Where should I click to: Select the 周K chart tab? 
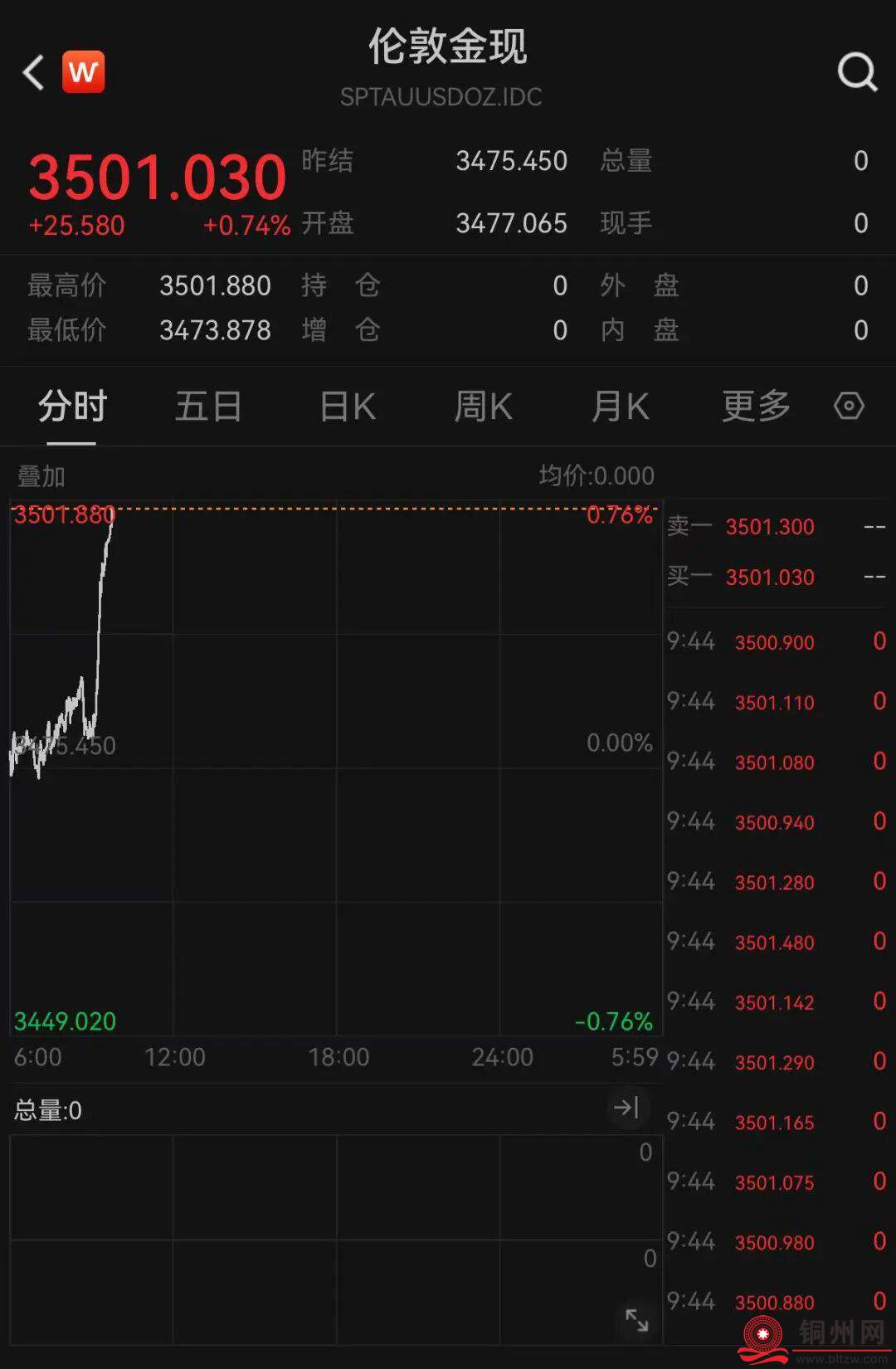coord(483,407)
